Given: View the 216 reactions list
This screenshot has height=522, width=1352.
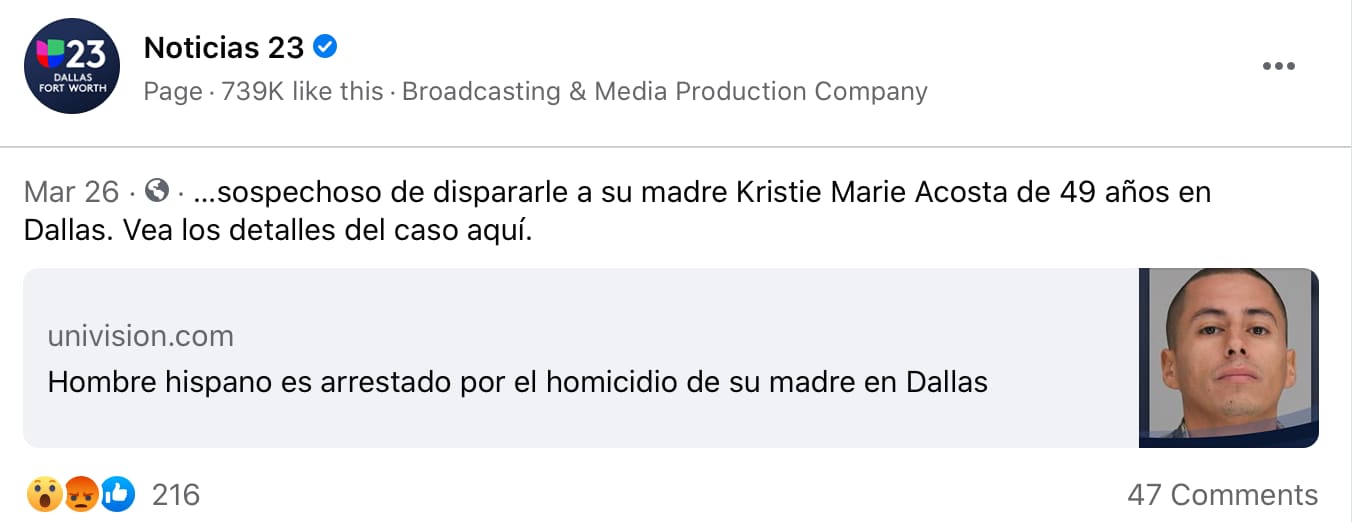Looking at the screenshot, I should 175,494.
